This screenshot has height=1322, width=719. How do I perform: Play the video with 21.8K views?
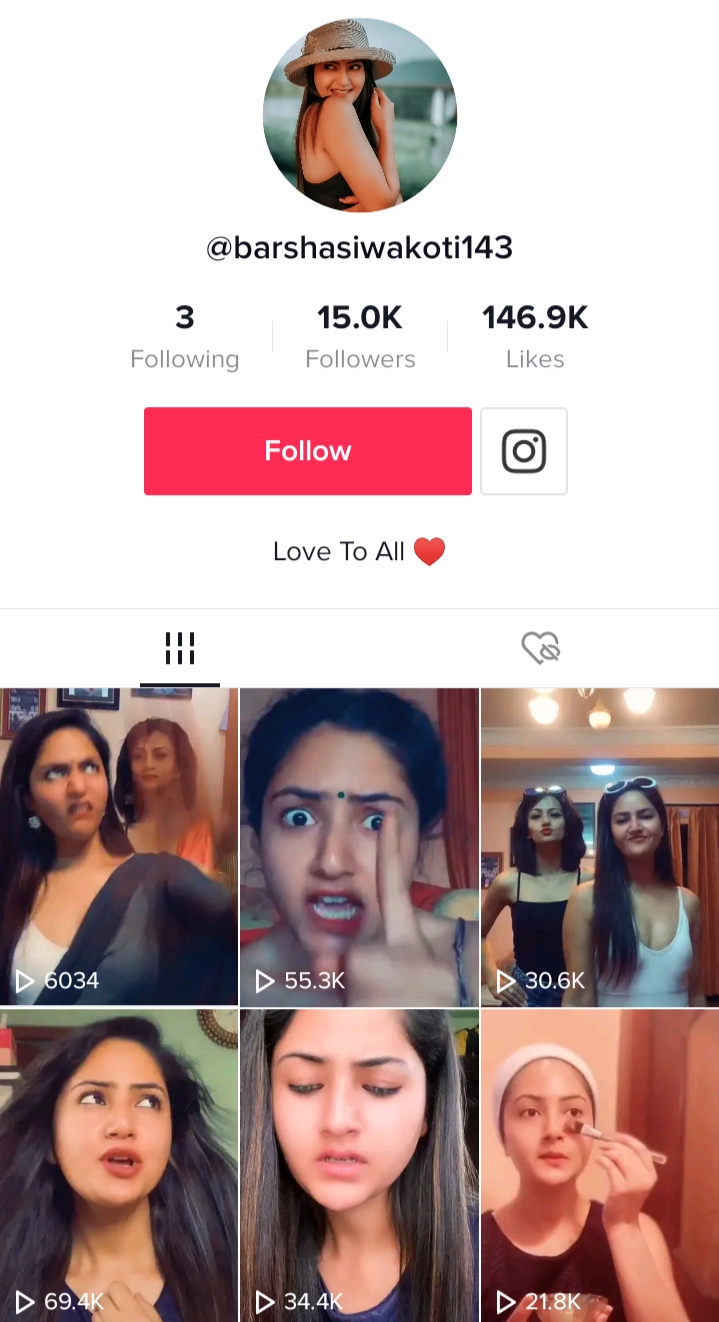pyautogui.click(x=600, y=1165)
